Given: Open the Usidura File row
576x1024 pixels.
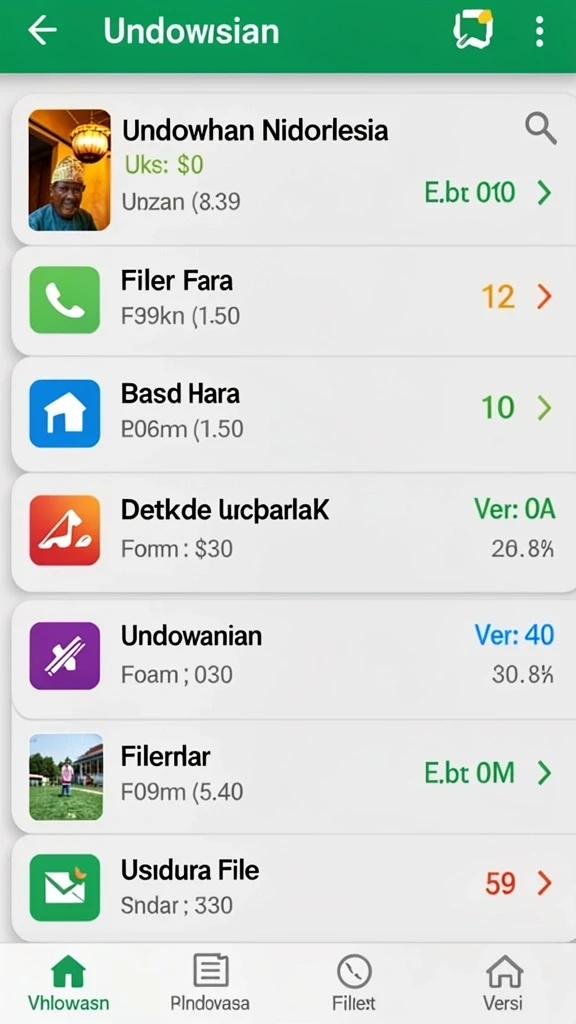Looking at the screenshot, I should point(294,888).
